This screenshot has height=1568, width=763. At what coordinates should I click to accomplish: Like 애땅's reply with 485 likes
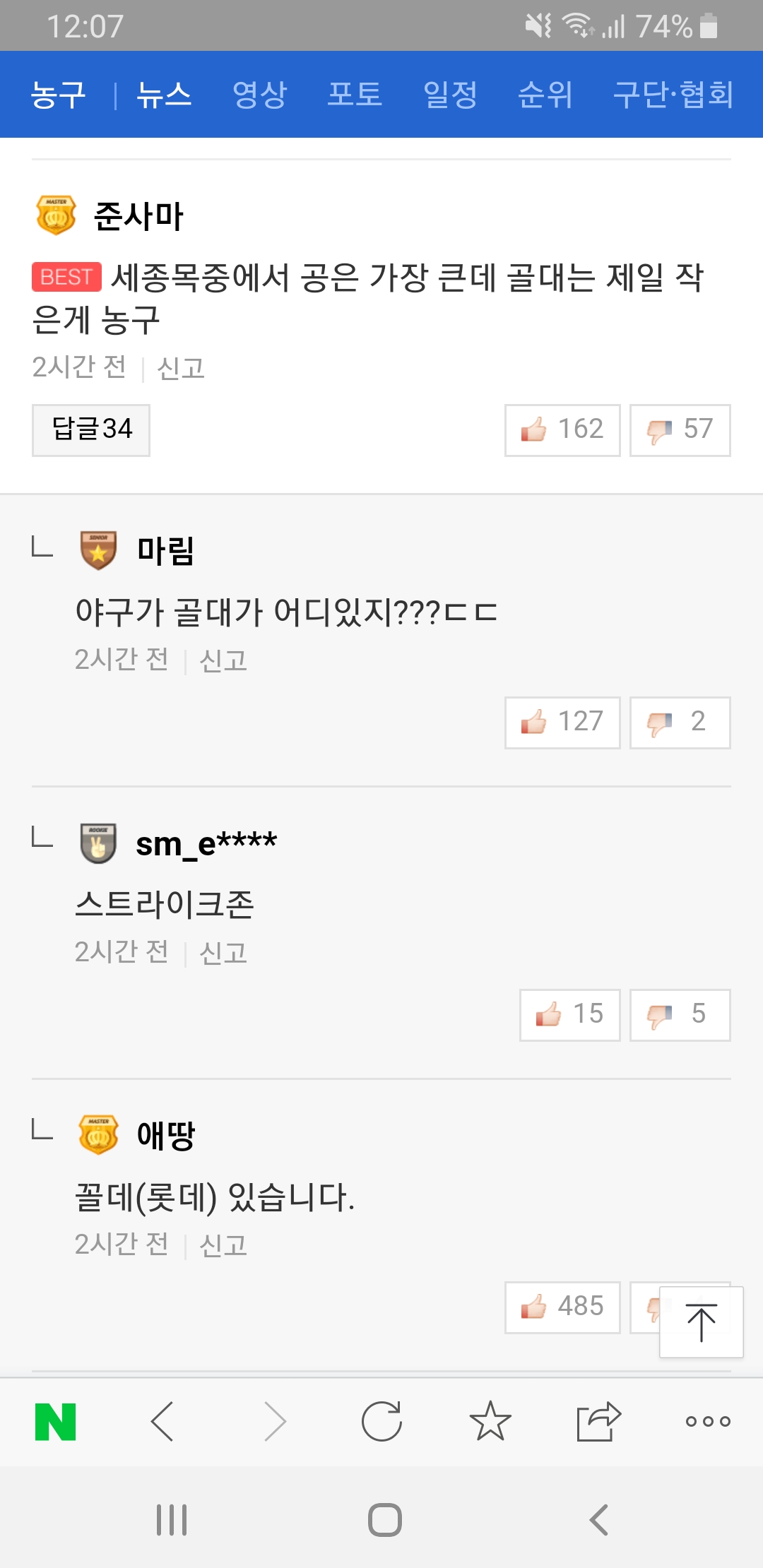tap(562, 1307)
